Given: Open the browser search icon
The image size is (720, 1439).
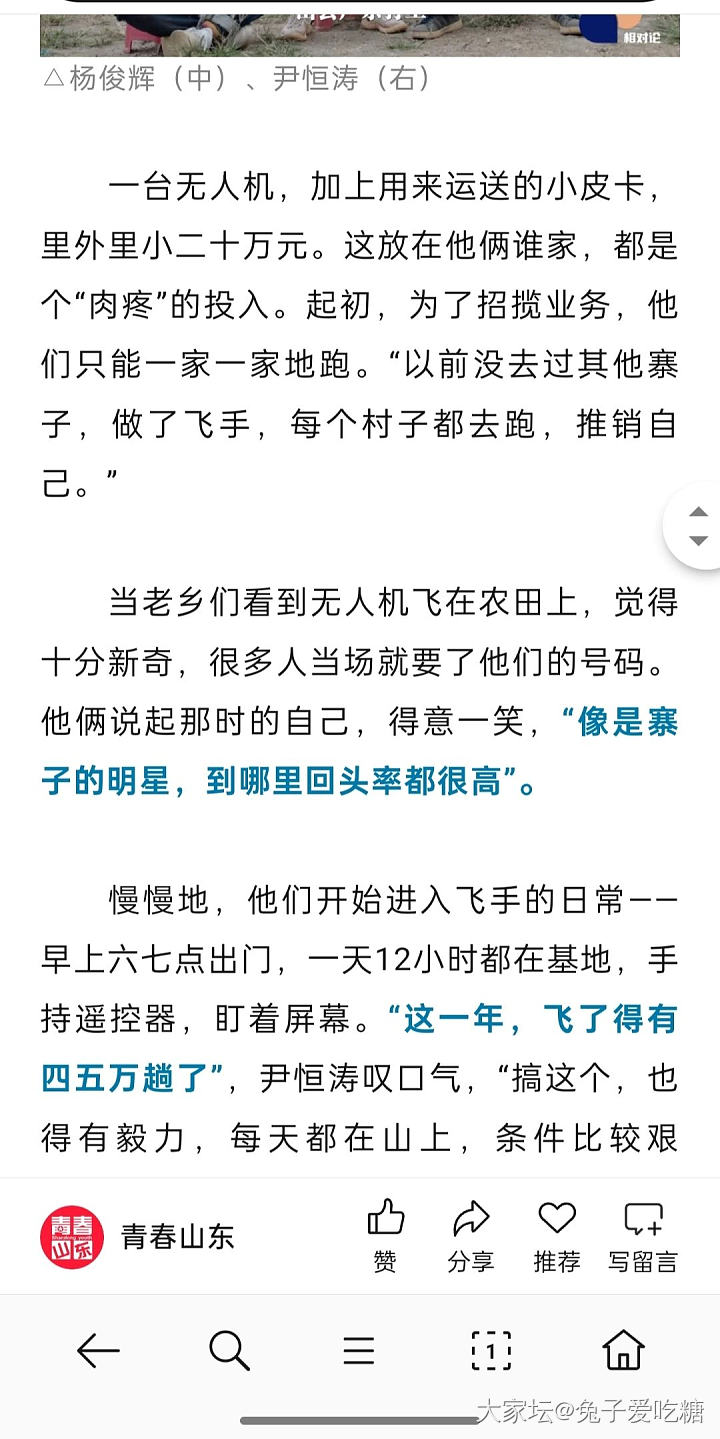Looking at the screenshot, I should click(229, 1351).
